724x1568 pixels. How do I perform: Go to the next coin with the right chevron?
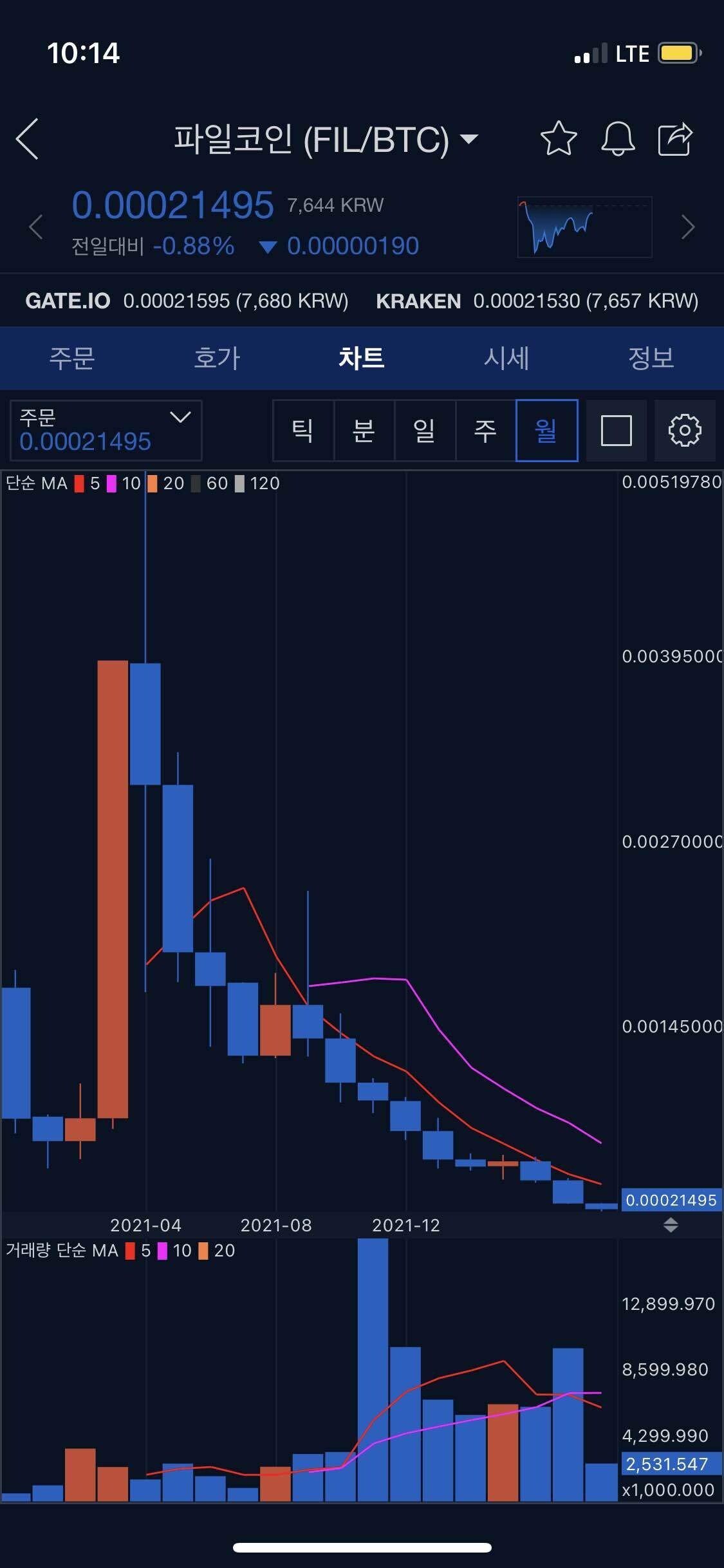(x=687, y=227)
